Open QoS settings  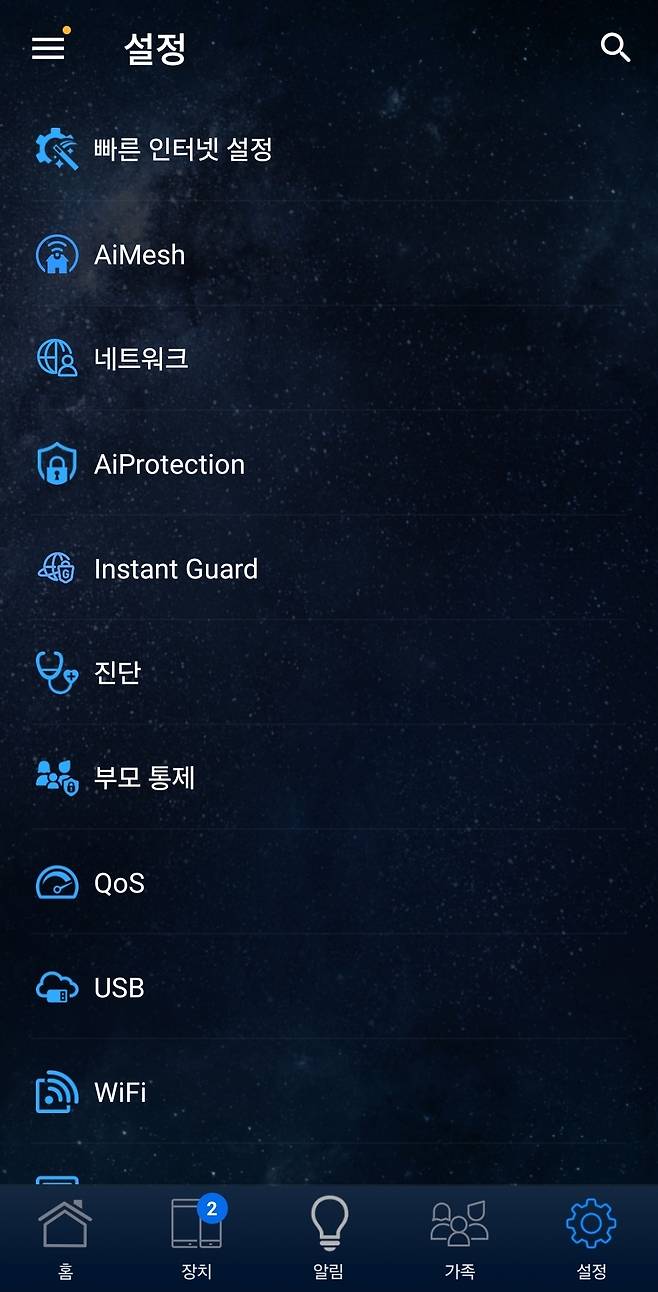119,883
